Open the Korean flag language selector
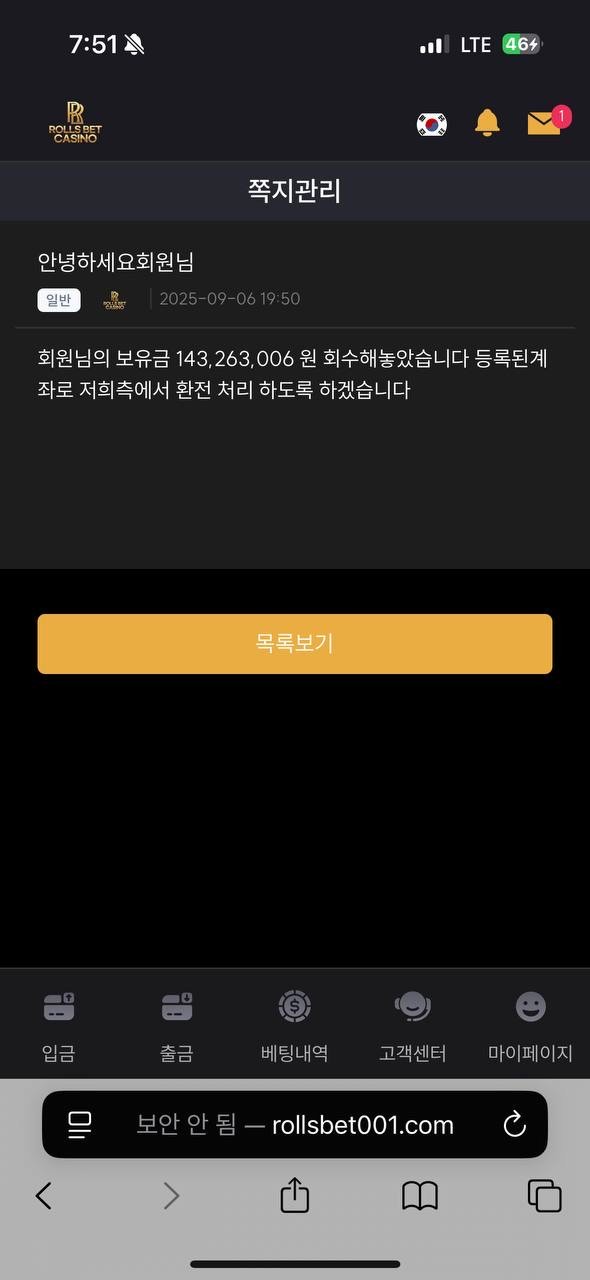 [432, 124]
